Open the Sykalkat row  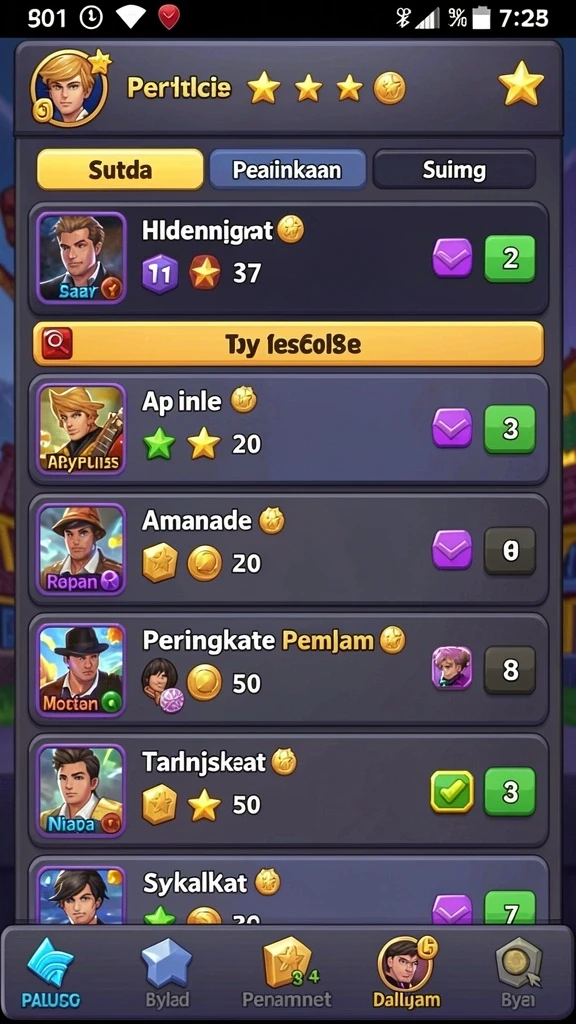click(x=288, y=890)
